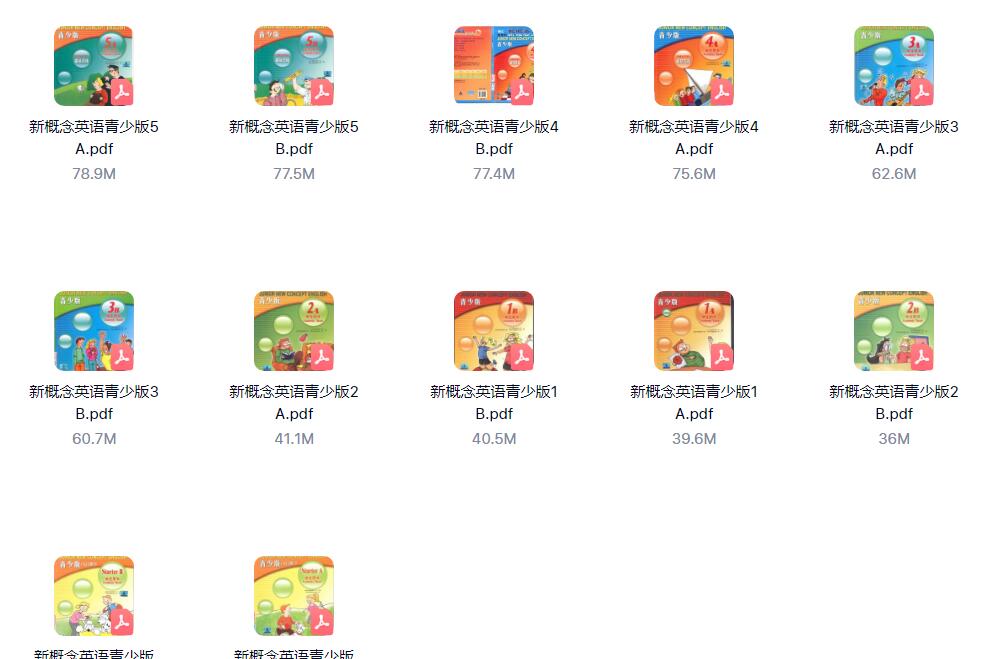View 新概念英语青少版4A.pdf document
Image resolution: width=986 pixels, height=659 pixels.
tap(694, 66)
